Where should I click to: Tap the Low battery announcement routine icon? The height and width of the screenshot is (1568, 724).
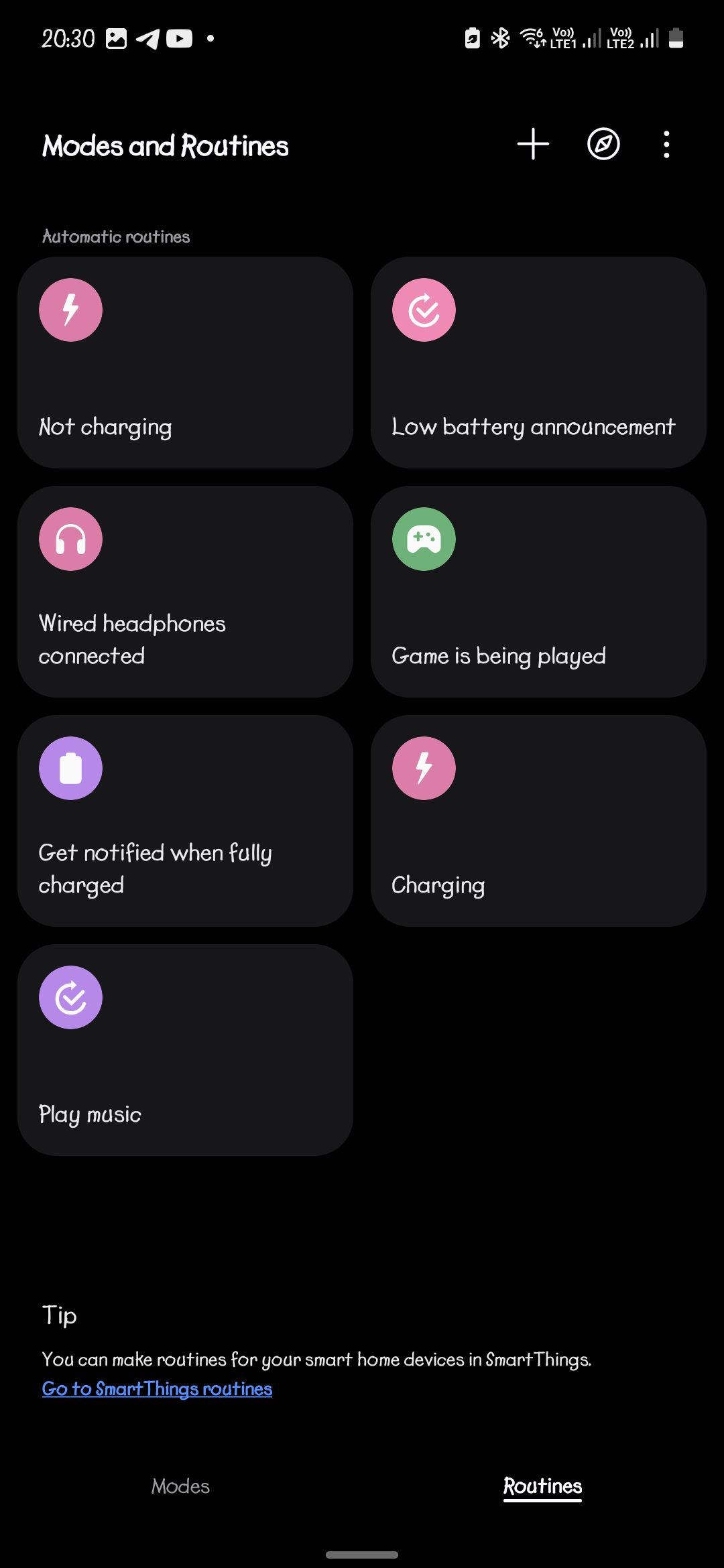(x=424, y=309)
